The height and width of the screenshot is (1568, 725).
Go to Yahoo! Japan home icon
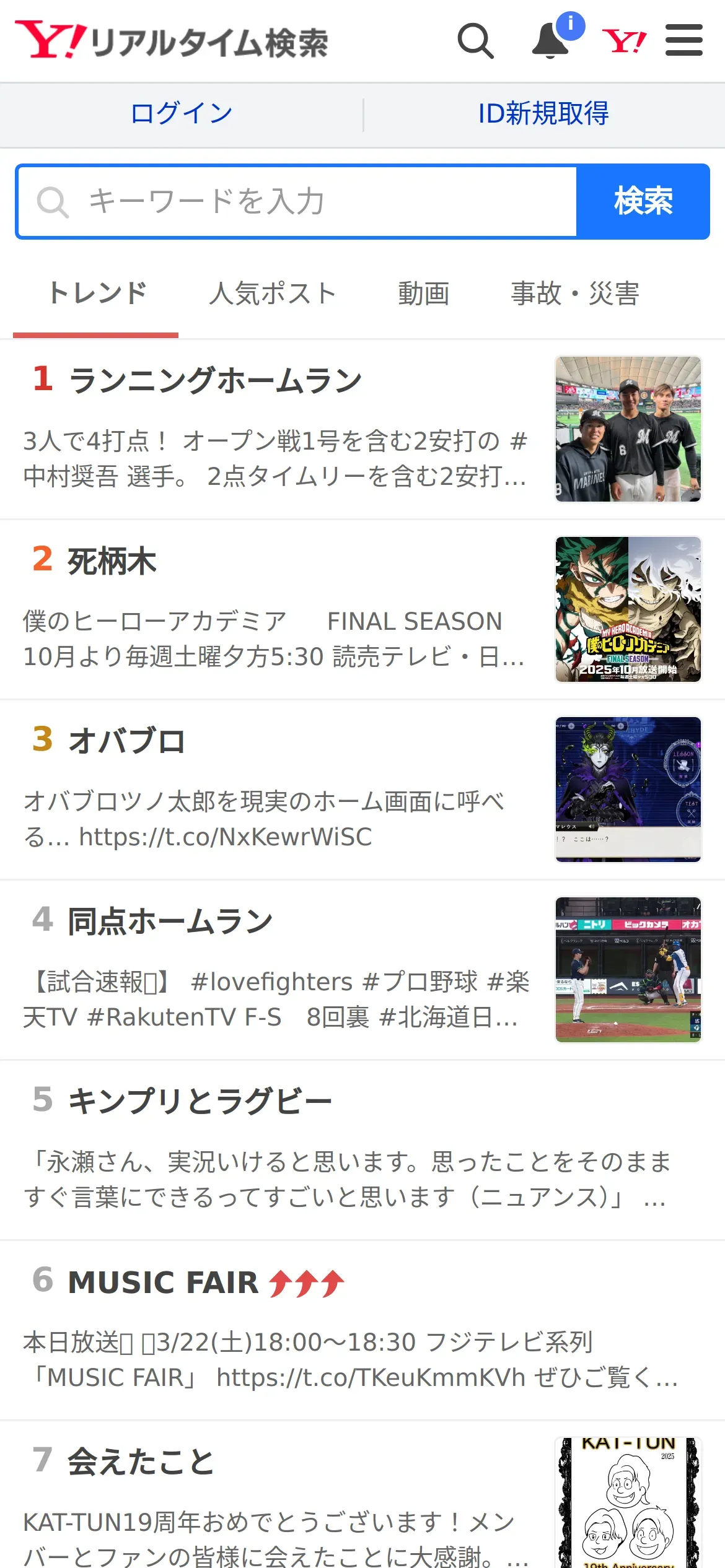coord(624,41)
